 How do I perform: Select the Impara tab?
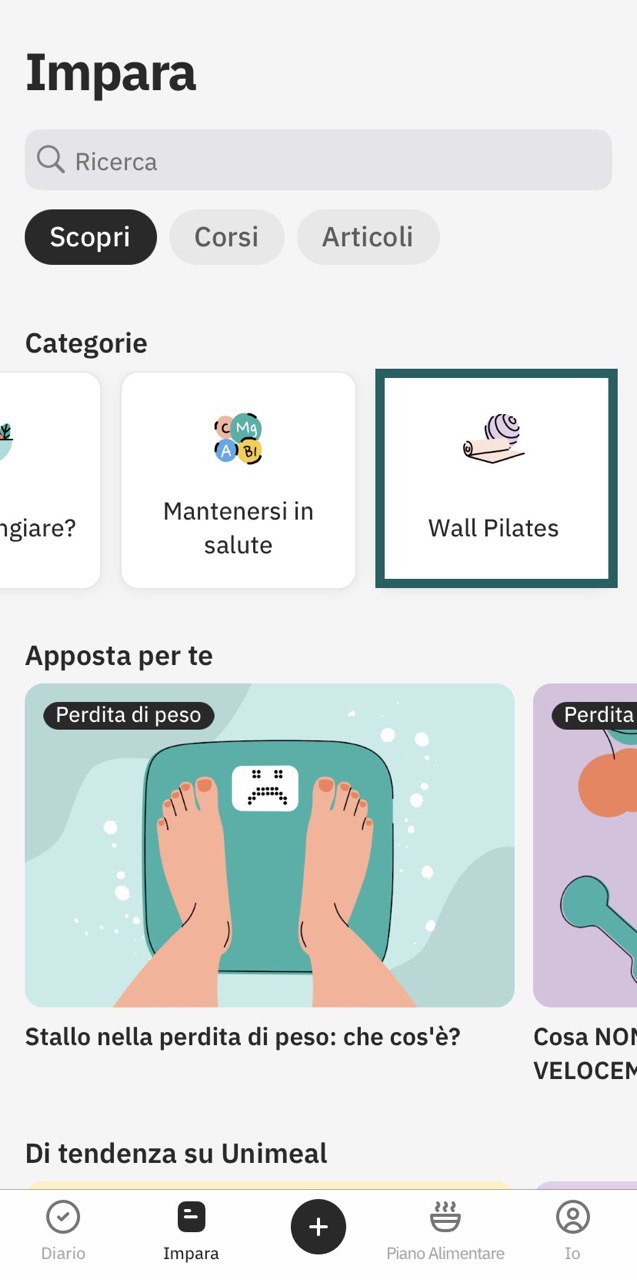click(x=191, y=1231)
